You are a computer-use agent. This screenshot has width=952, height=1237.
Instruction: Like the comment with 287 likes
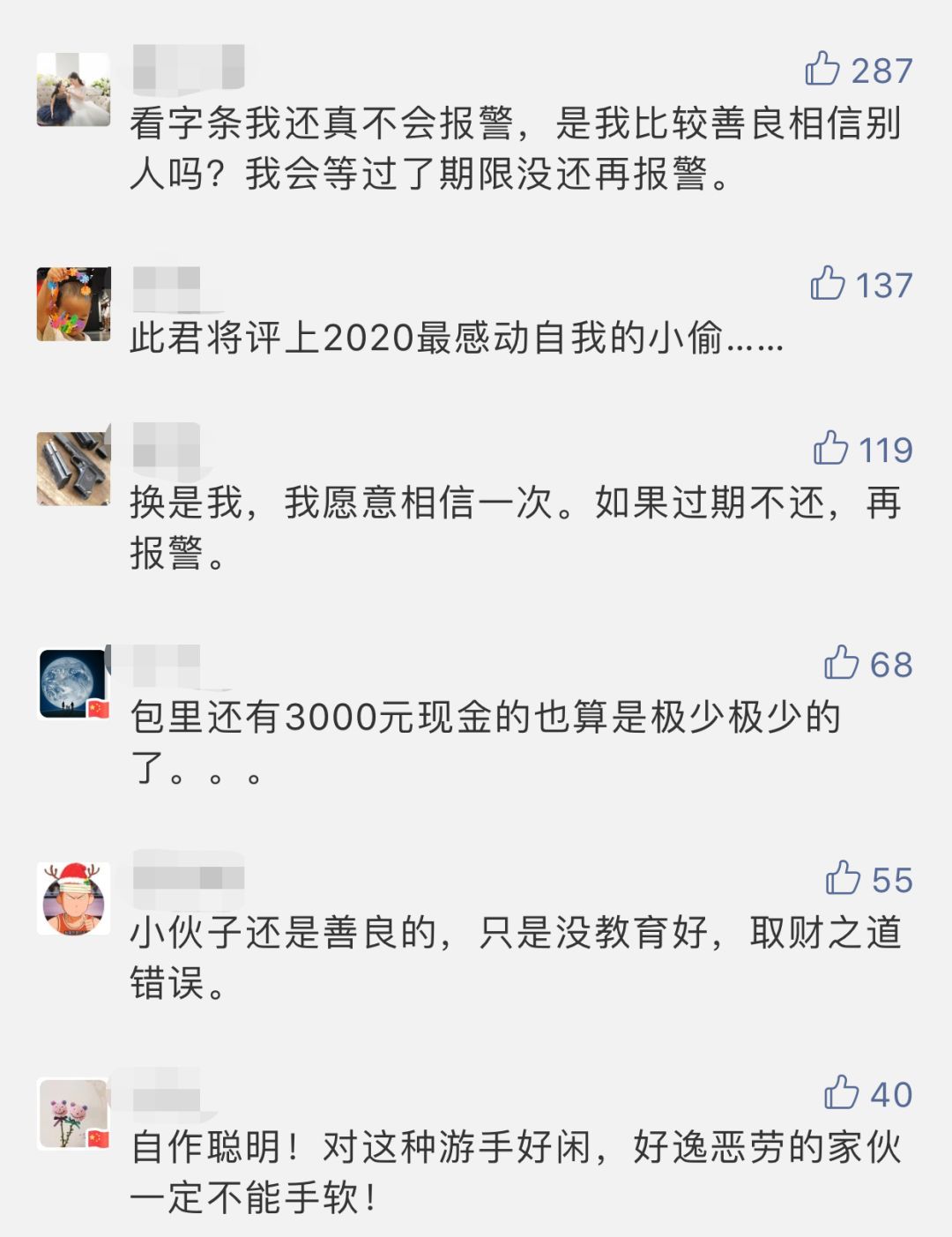pos(822,69)
